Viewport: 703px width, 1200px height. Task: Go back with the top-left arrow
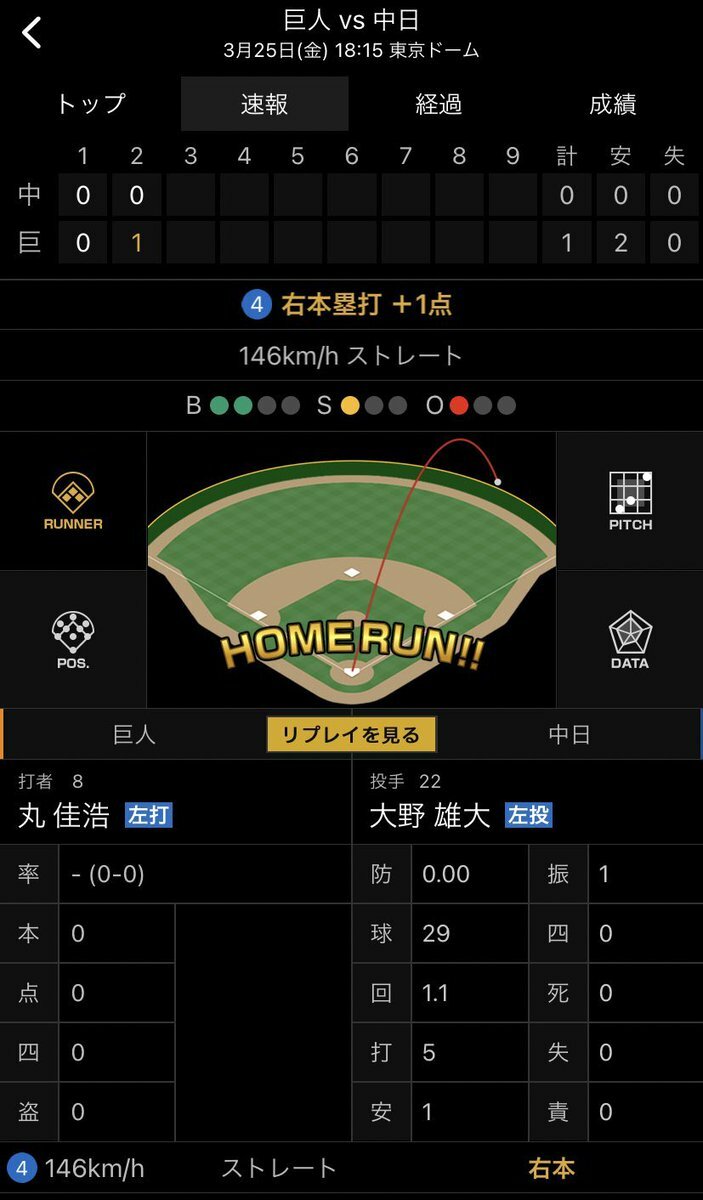[33, 32]
